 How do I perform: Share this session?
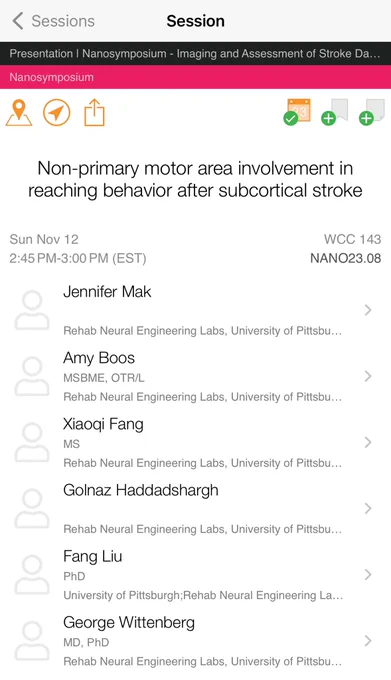(94, 112)
